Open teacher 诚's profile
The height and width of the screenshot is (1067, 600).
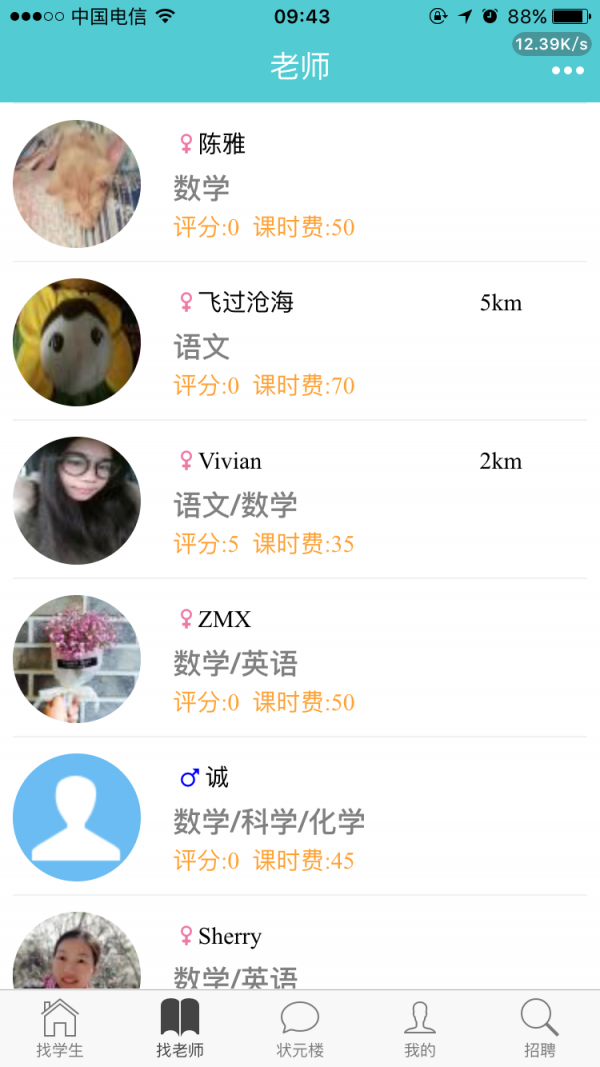(x=300, y=816)
